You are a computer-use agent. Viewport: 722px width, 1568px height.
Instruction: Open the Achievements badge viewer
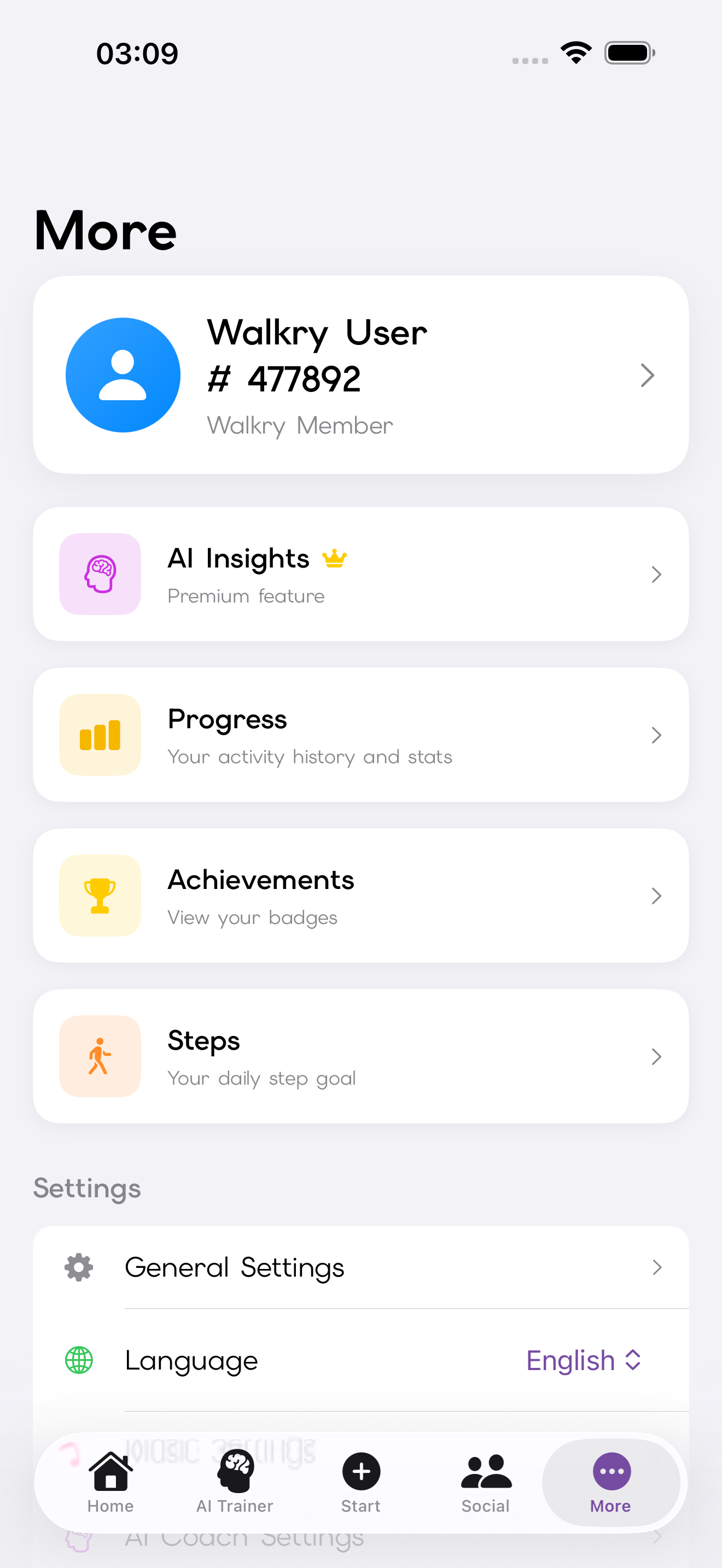361,895
